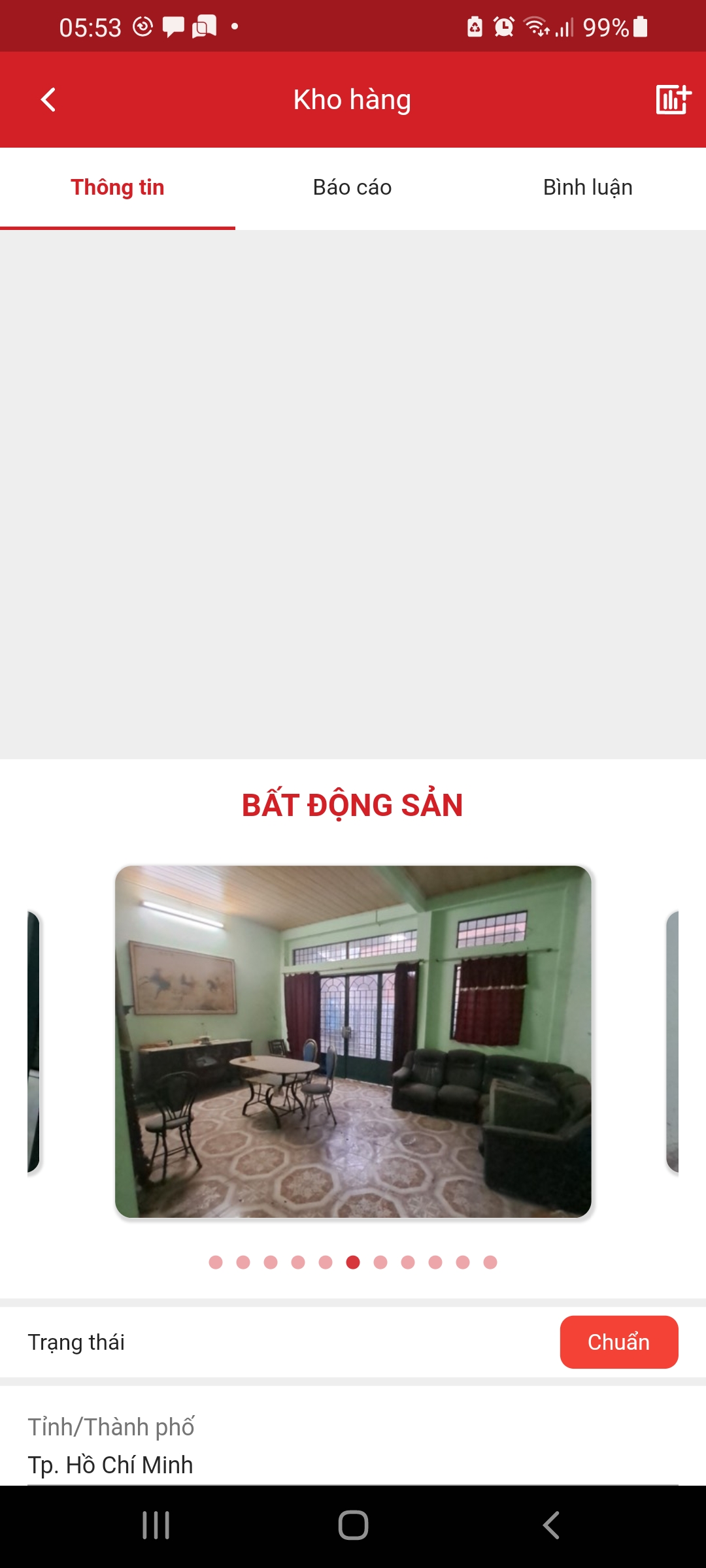Switch to the Bình luận tab
706x1568 pixels.
coord(588,188)
